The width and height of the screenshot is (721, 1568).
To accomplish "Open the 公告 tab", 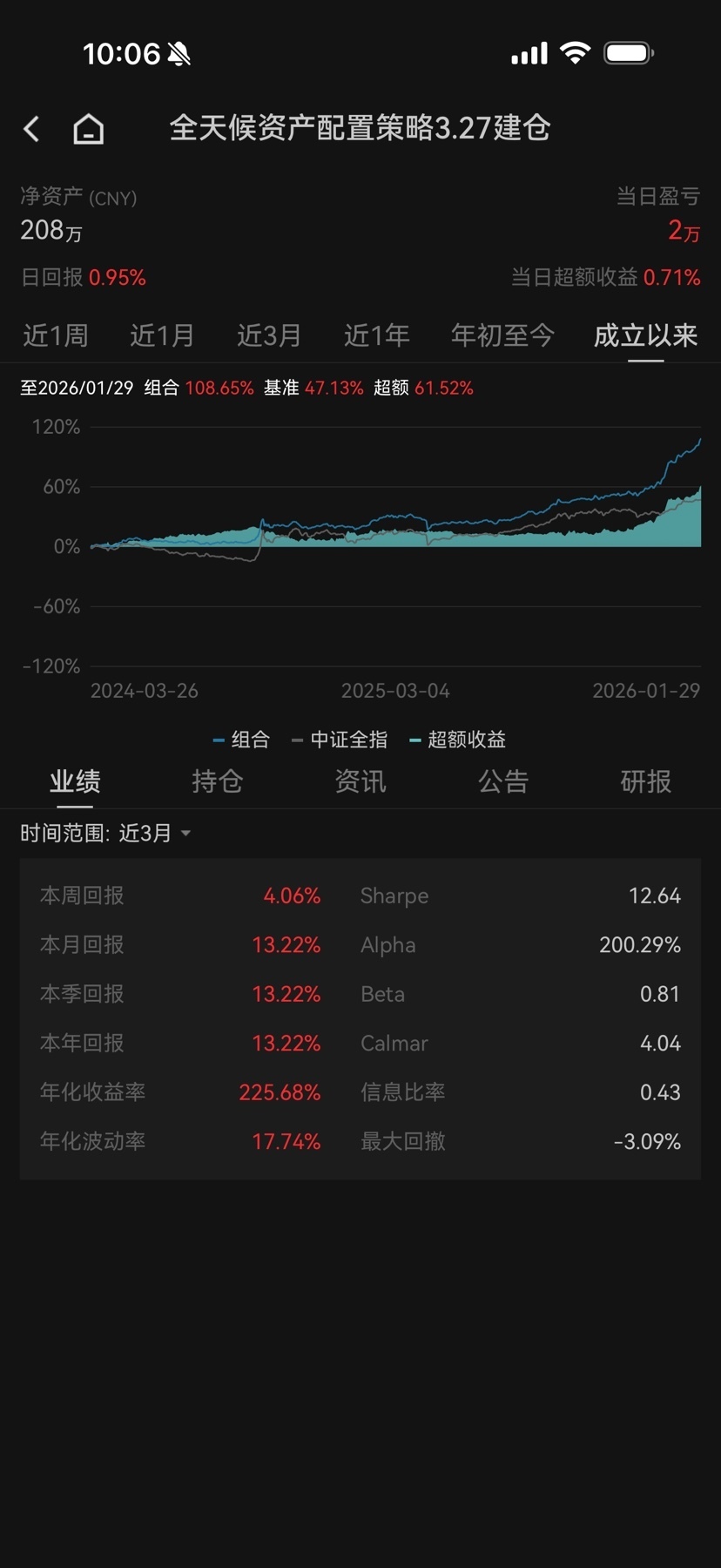I will [503, 781].
